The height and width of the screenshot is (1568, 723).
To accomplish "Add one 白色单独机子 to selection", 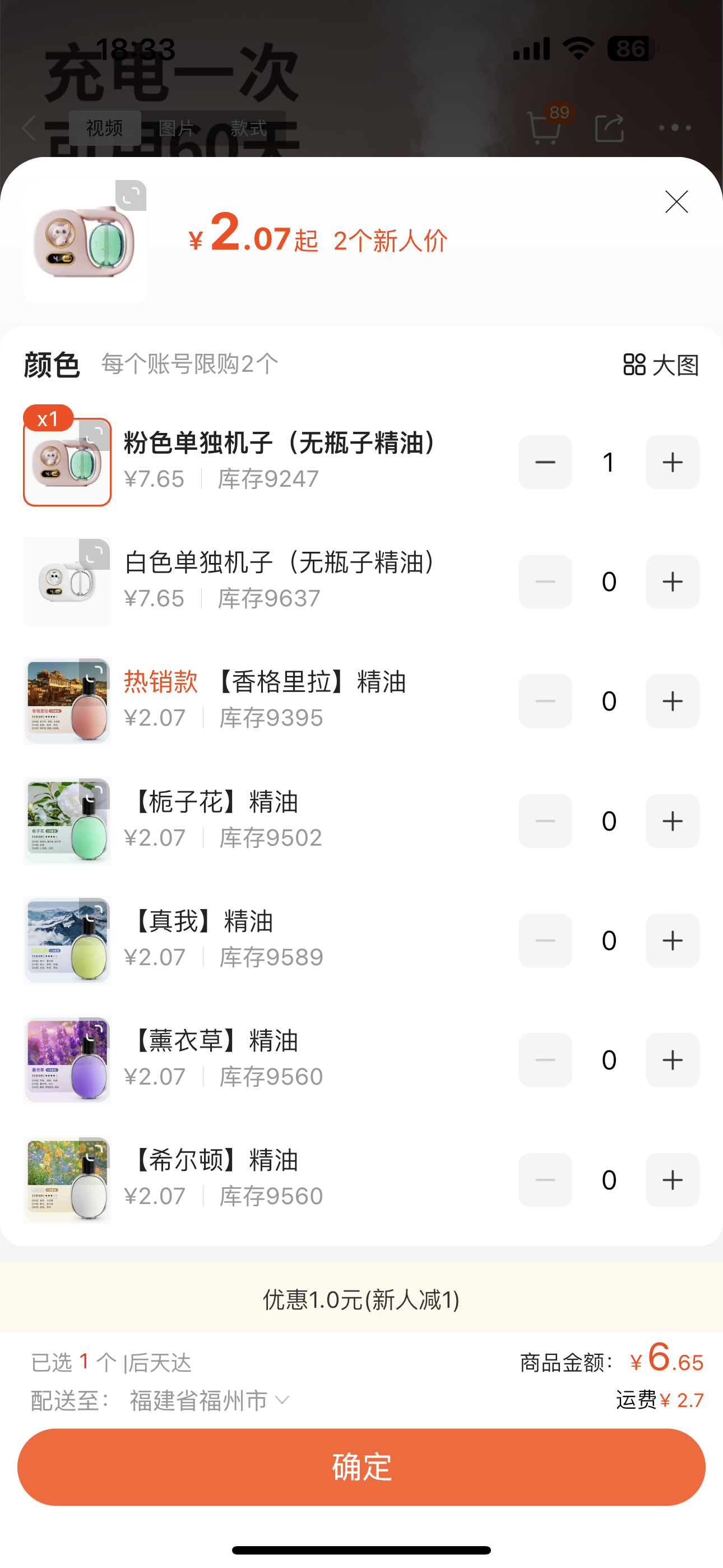I will 672,582.
